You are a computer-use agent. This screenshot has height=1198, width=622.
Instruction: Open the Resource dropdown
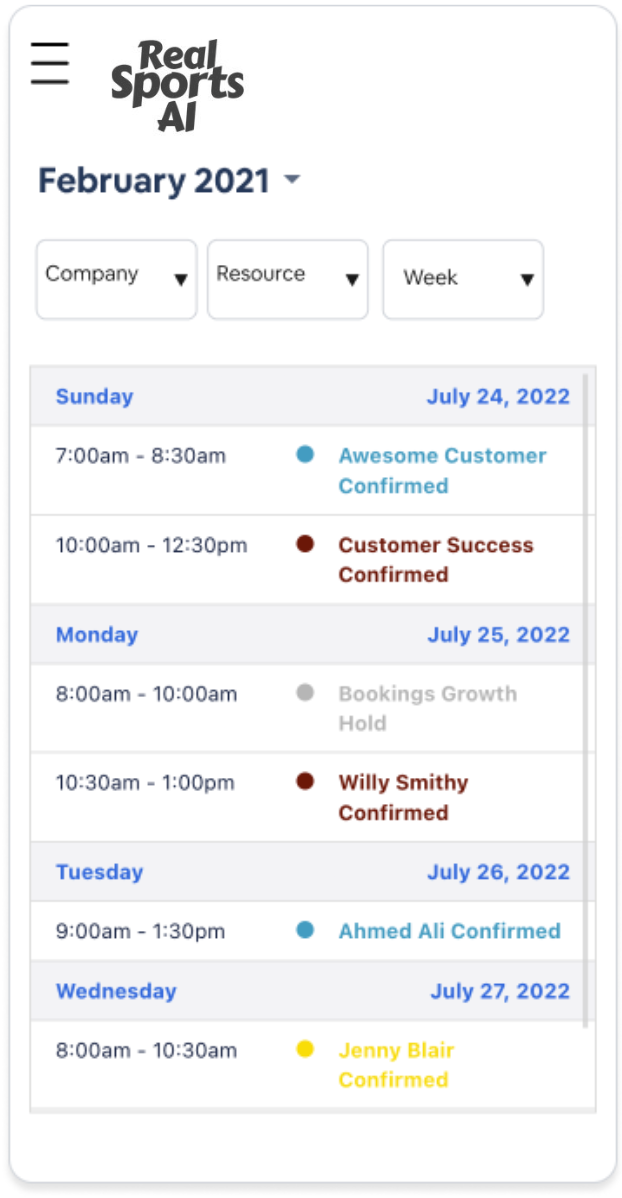point(288,279)
